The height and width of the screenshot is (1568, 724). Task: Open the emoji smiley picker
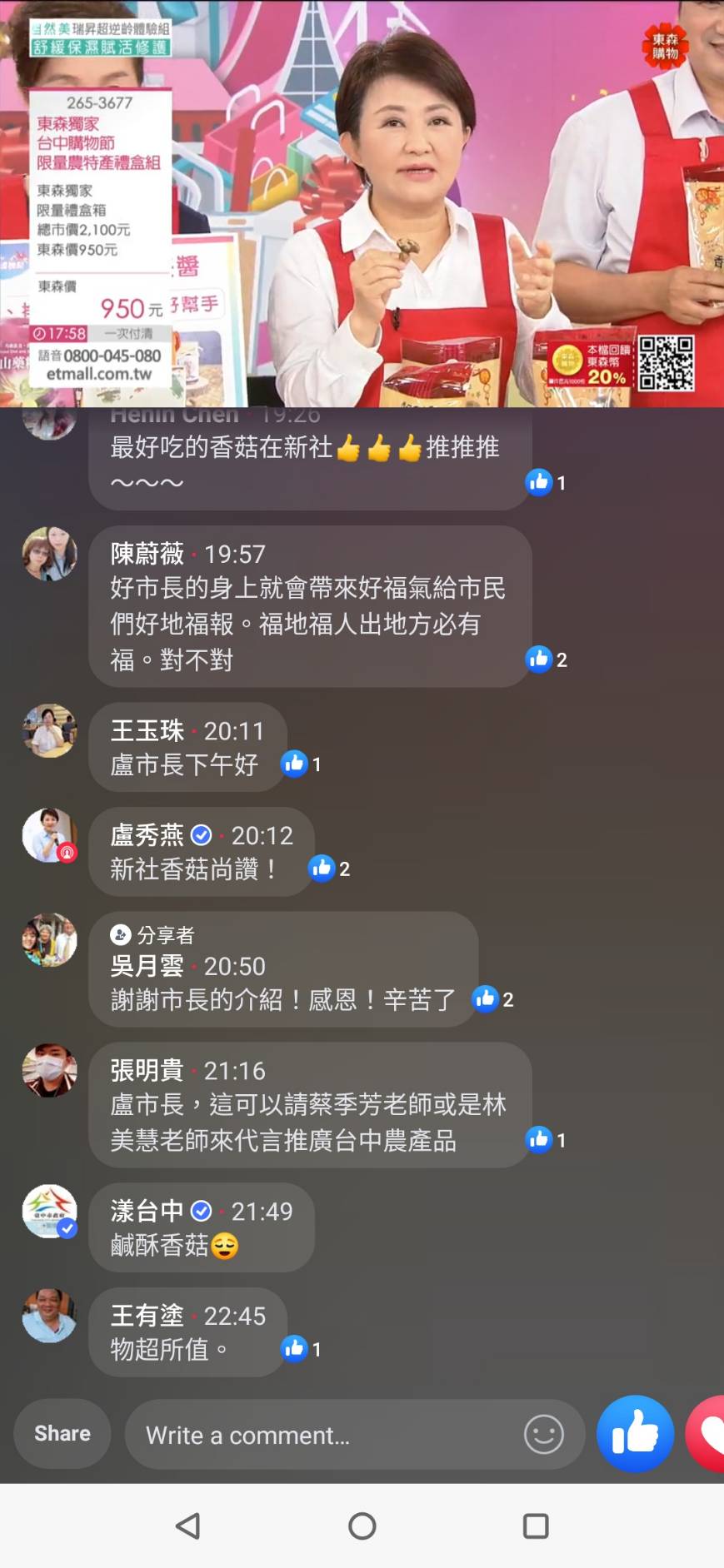(543, 1435)
